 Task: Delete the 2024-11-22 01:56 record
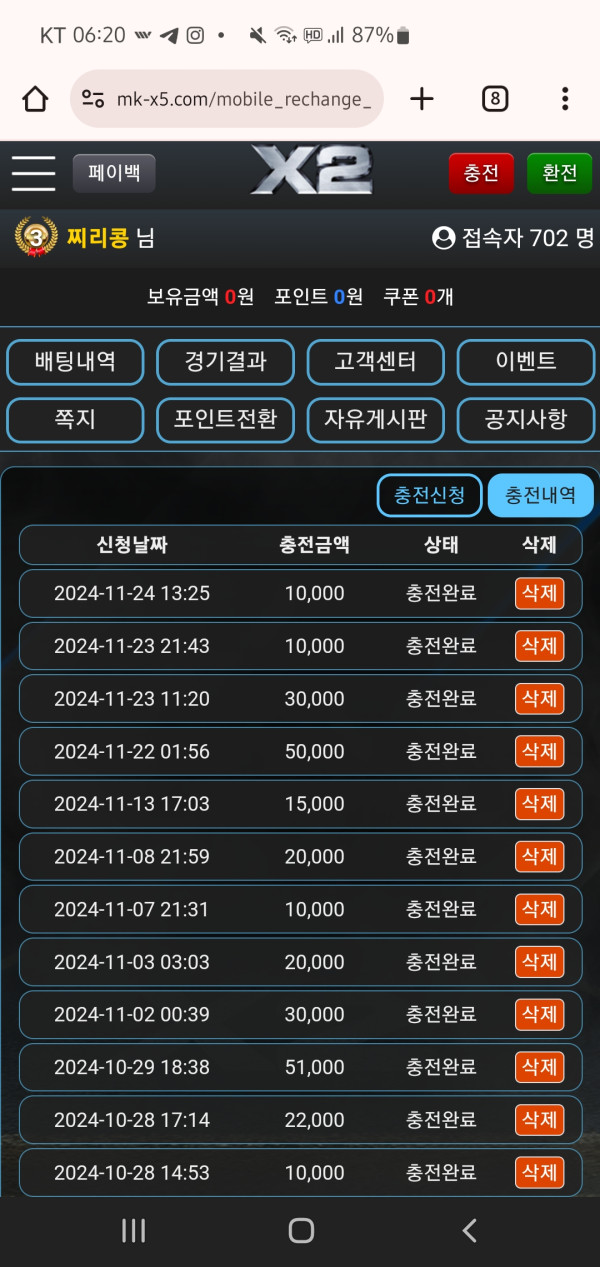(x=539, y=751)
